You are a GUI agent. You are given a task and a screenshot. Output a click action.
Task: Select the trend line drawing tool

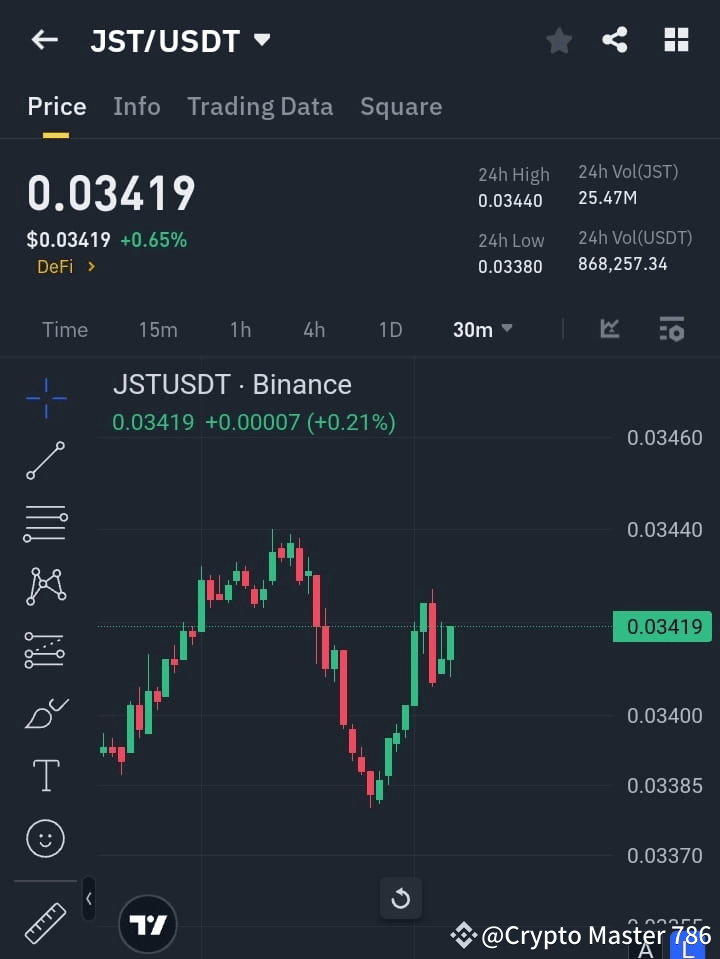[44, 461]
